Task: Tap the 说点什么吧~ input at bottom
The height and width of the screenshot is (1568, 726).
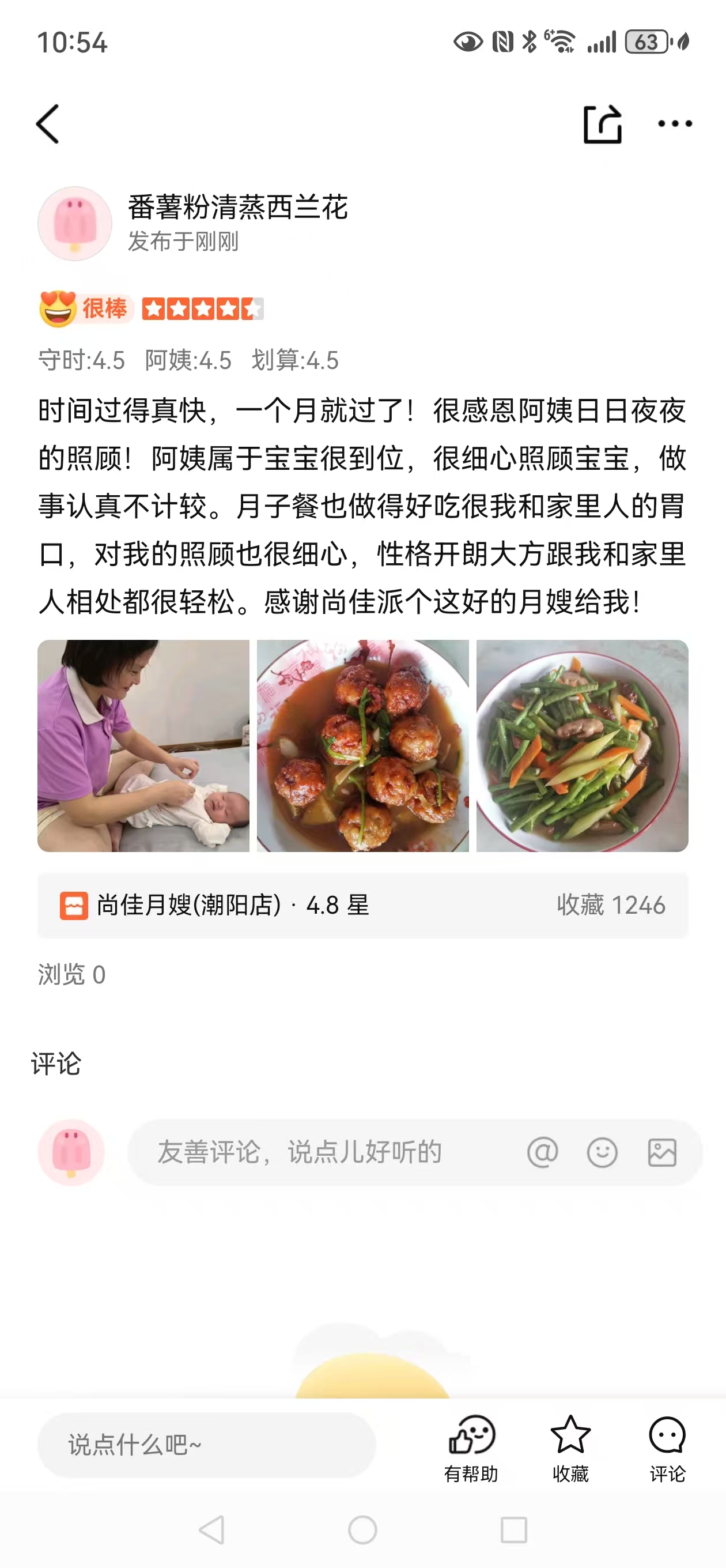Action: 207,1445
